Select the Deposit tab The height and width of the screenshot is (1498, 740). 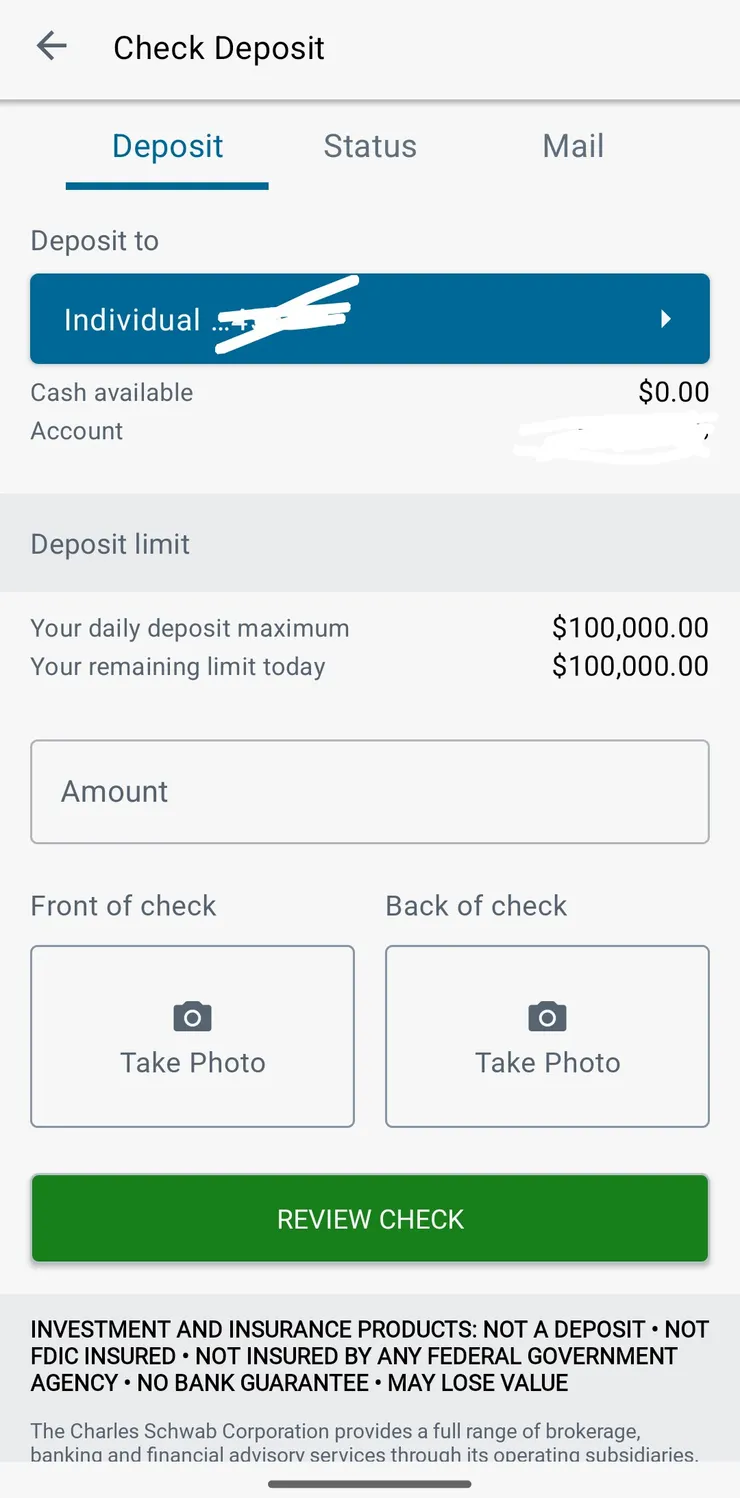pos(167,146)
